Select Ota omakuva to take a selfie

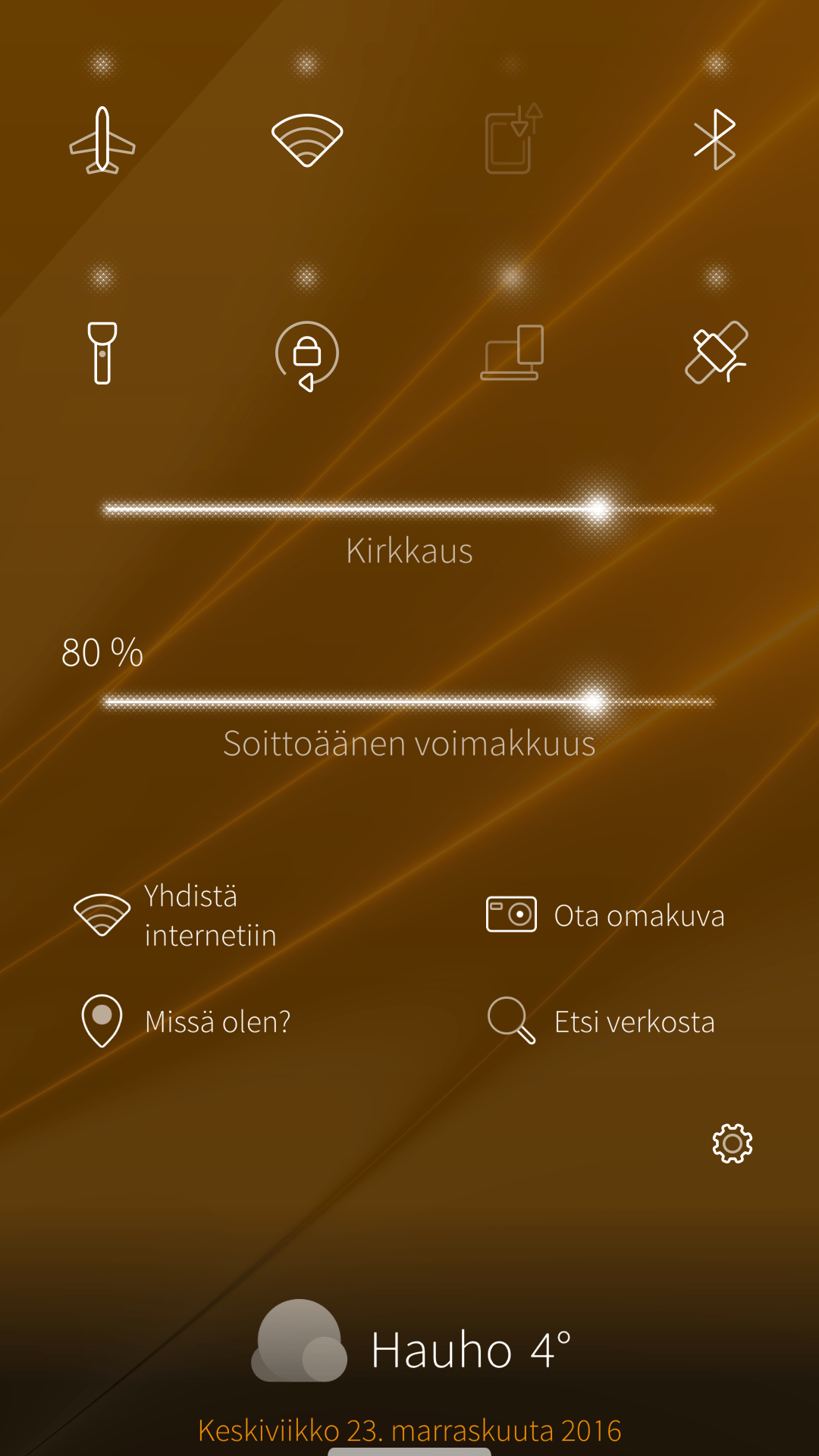pos(607,915)
